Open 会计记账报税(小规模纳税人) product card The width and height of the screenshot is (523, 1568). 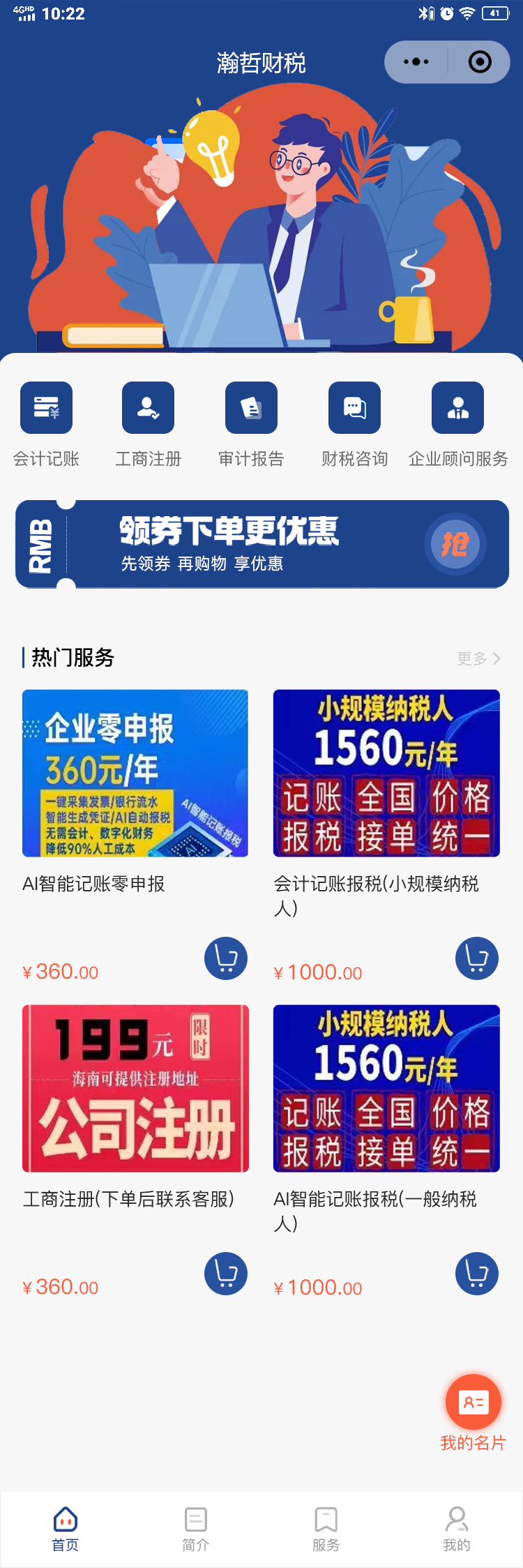386,773
